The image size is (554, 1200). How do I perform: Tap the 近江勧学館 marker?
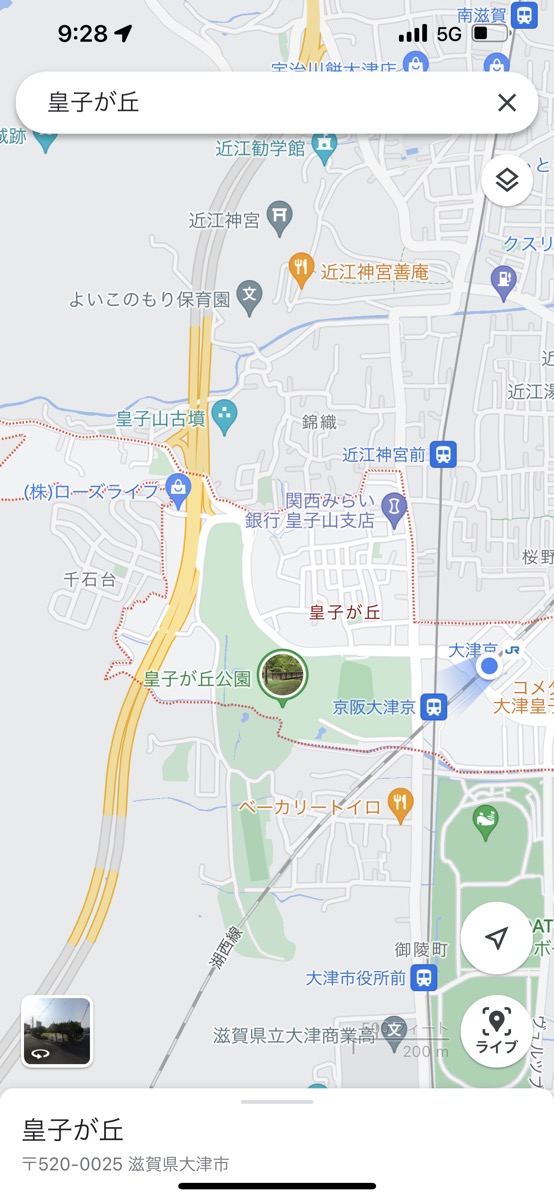coord(323,147)
